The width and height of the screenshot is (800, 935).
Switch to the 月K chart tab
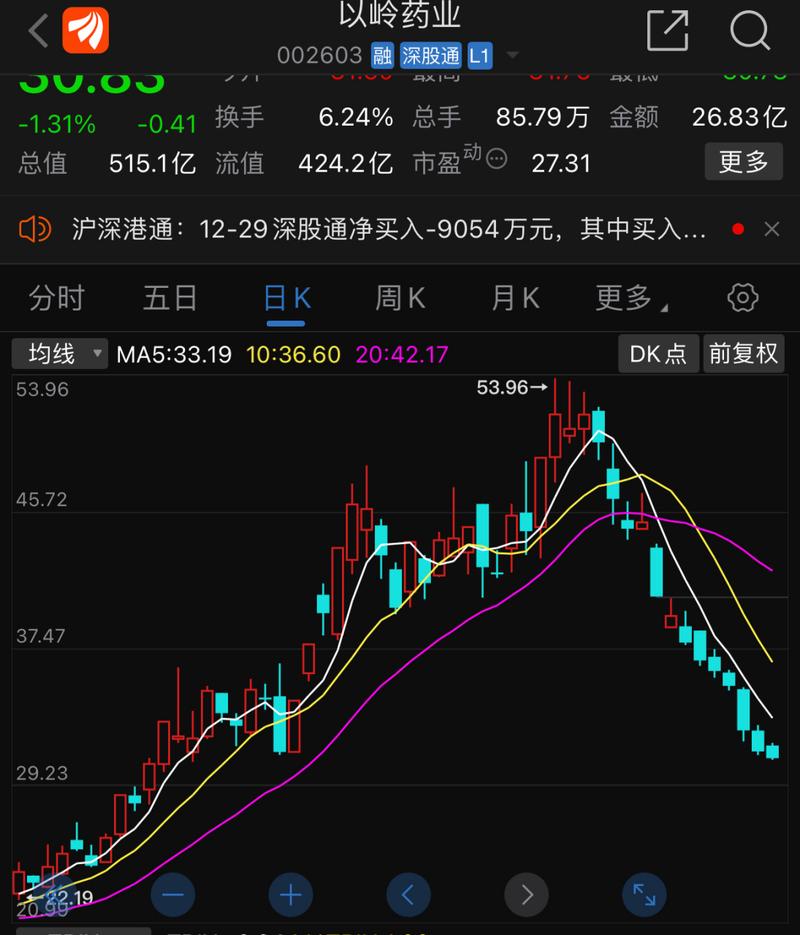tap(515, 297)
